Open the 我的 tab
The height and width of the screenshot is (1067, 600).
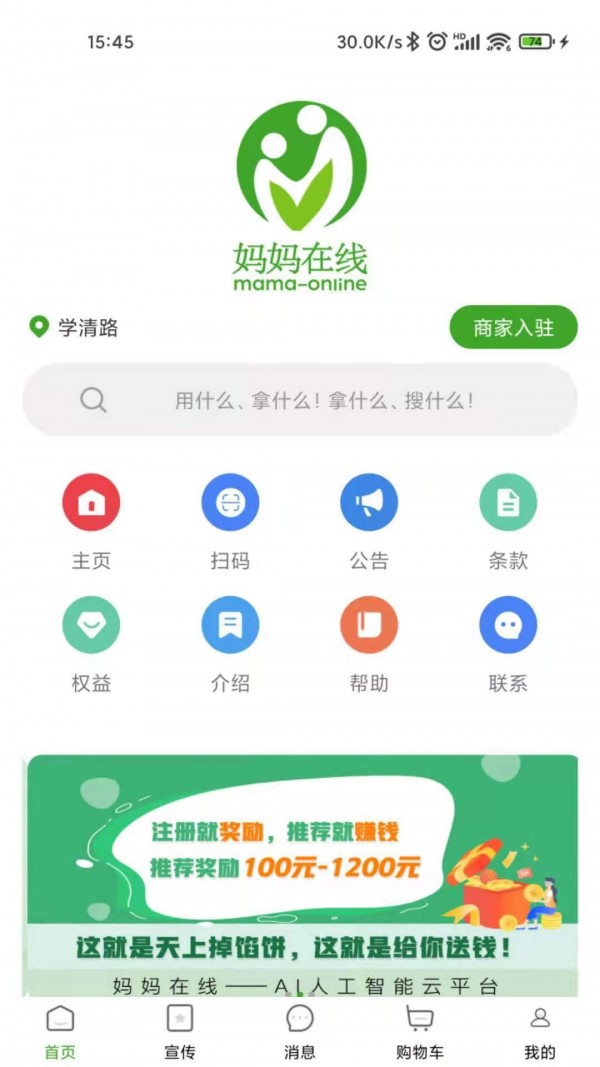click(x=540, y=1033)
